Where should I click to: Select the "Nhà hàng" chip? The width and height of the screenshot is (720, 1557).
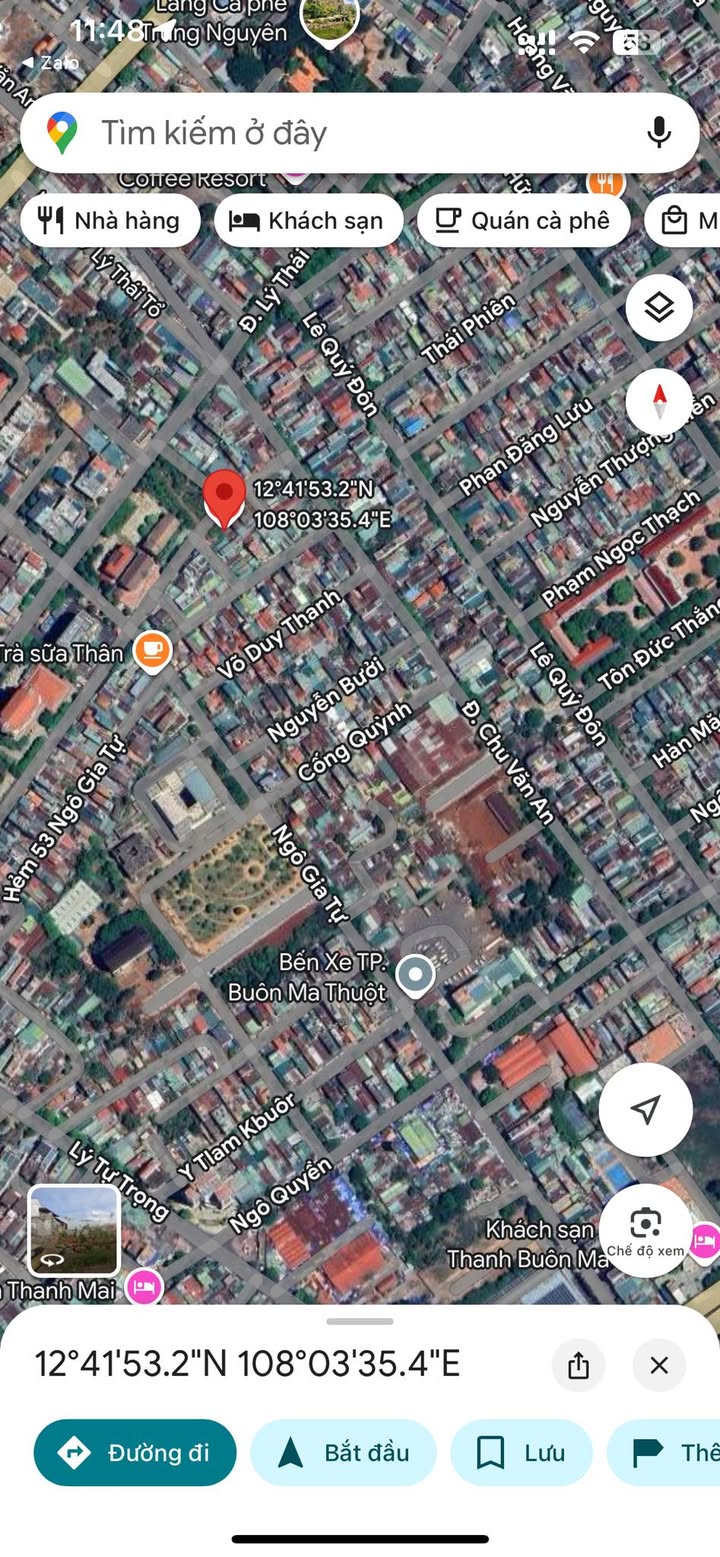click(109, 221)
